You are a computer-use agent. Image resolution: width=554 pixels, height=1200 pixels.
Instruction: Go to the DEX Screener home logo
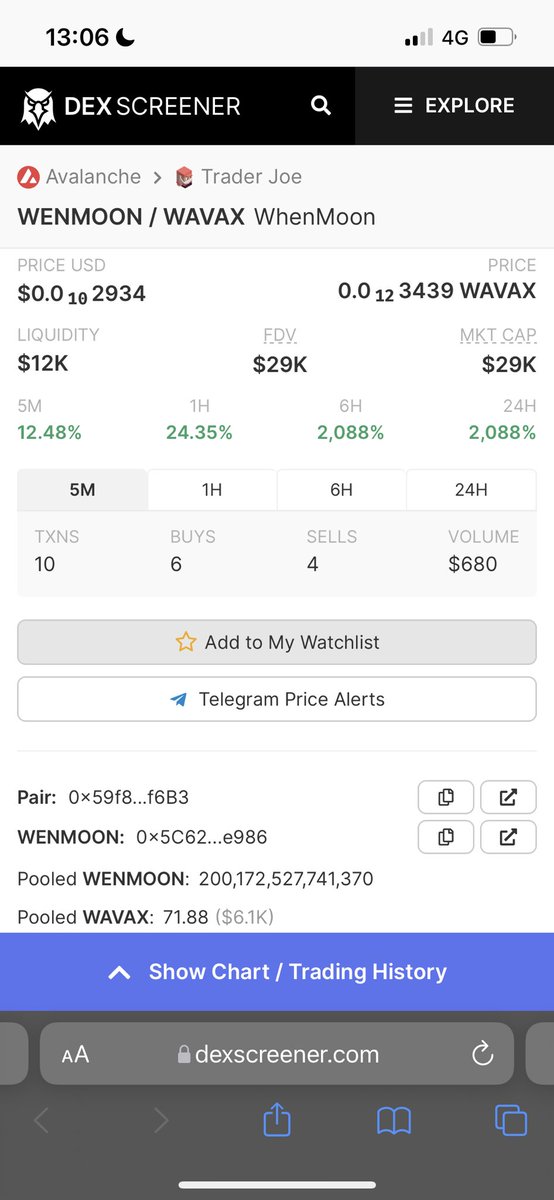[130, 107]
